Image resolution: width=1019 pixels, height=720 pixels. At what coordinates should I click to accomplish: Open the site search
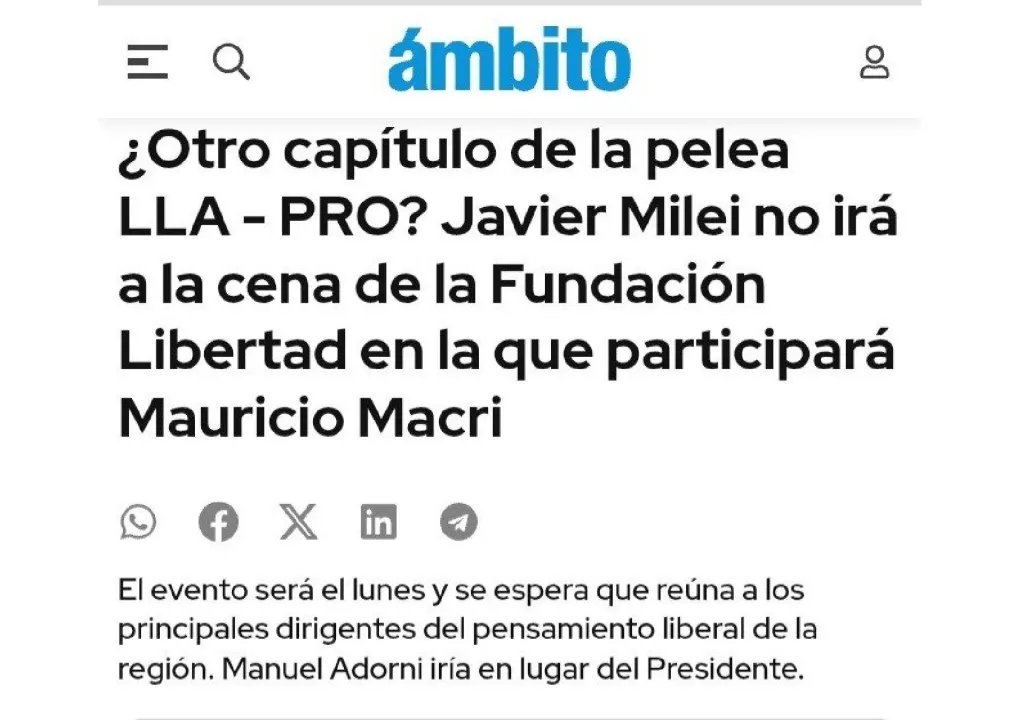tap(231, 62)
